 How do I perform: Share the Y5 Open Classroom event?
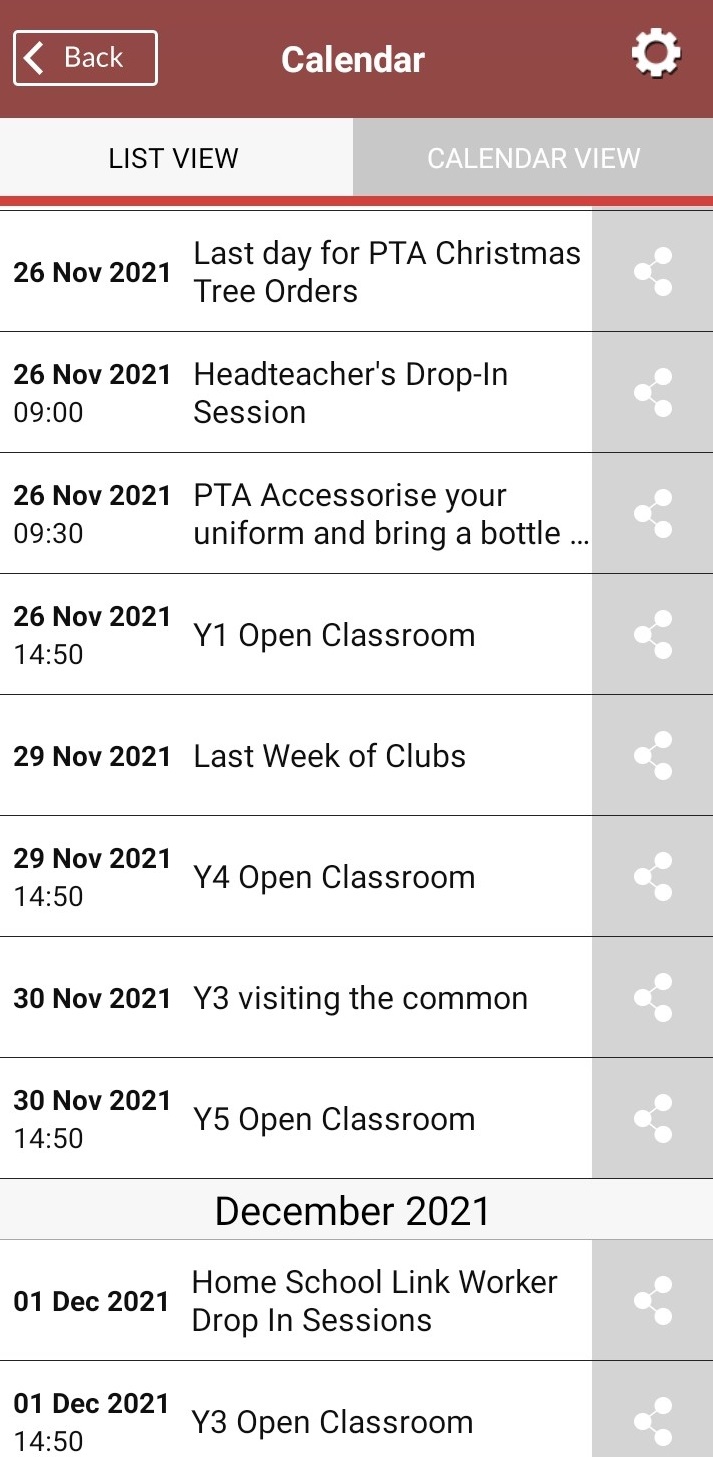652,1119
